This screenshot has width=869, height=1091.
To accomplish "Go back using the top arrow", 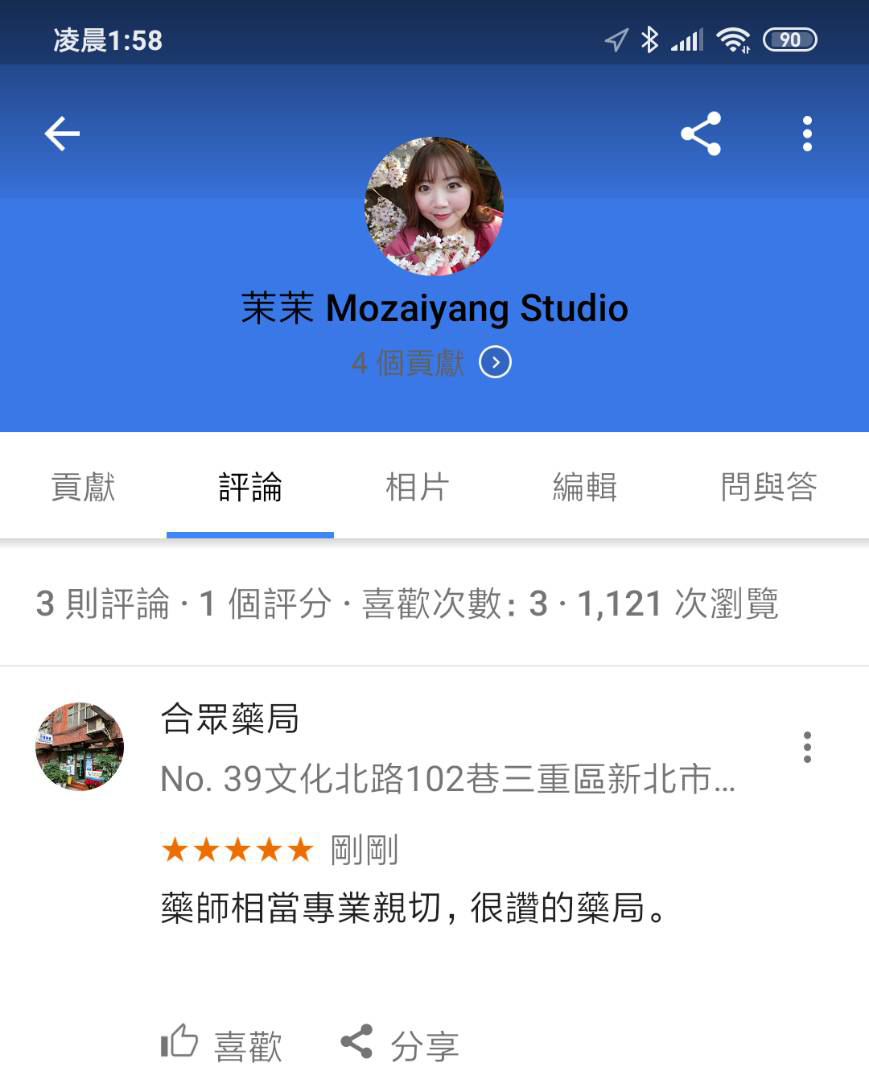I will [x=62, y=134].
